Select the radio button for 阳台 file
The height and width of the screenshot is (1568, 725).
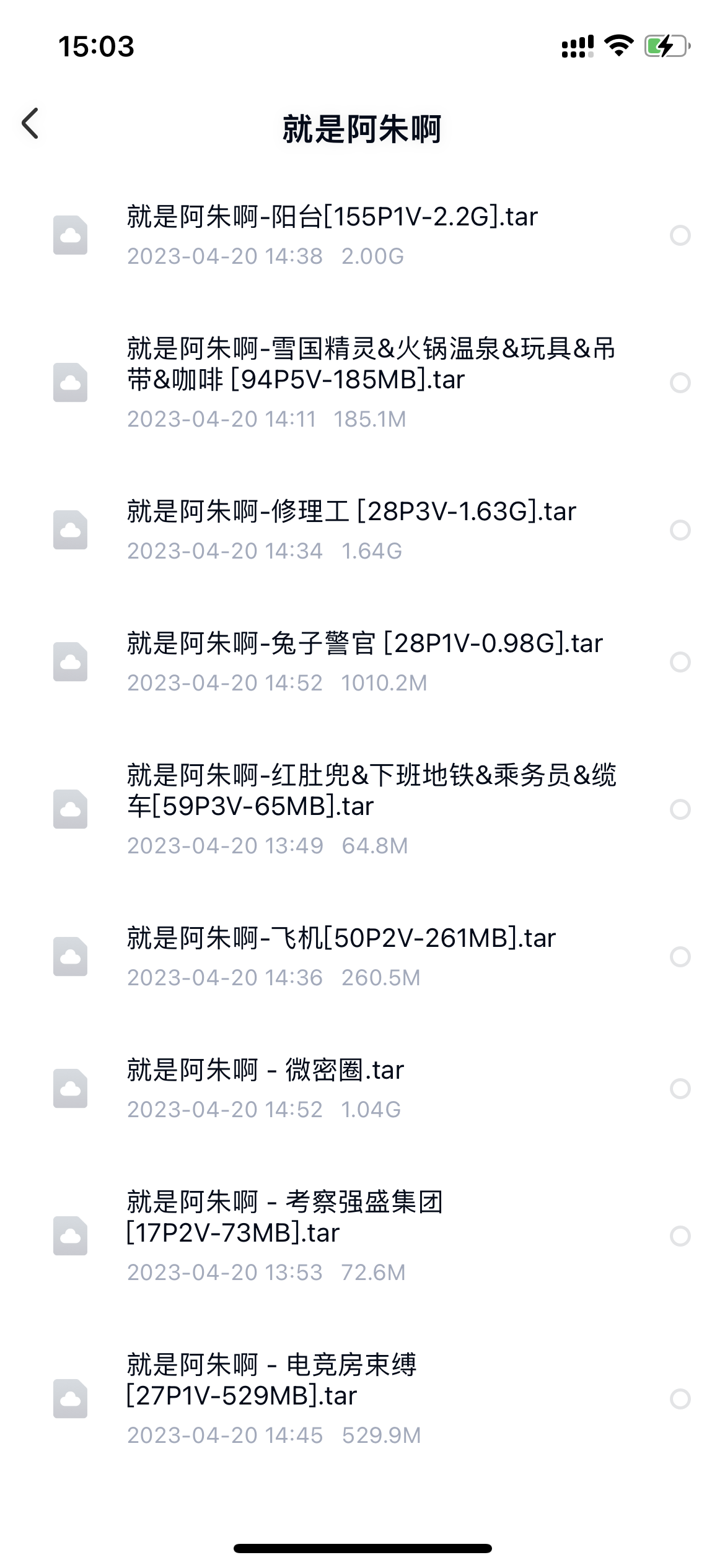(x=680, y=235)
